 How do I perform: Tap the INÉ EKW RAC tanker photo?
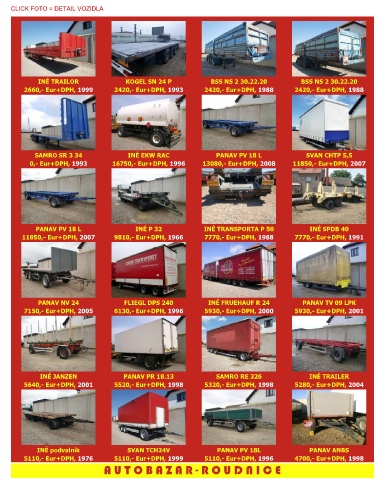tap(149, 123)
